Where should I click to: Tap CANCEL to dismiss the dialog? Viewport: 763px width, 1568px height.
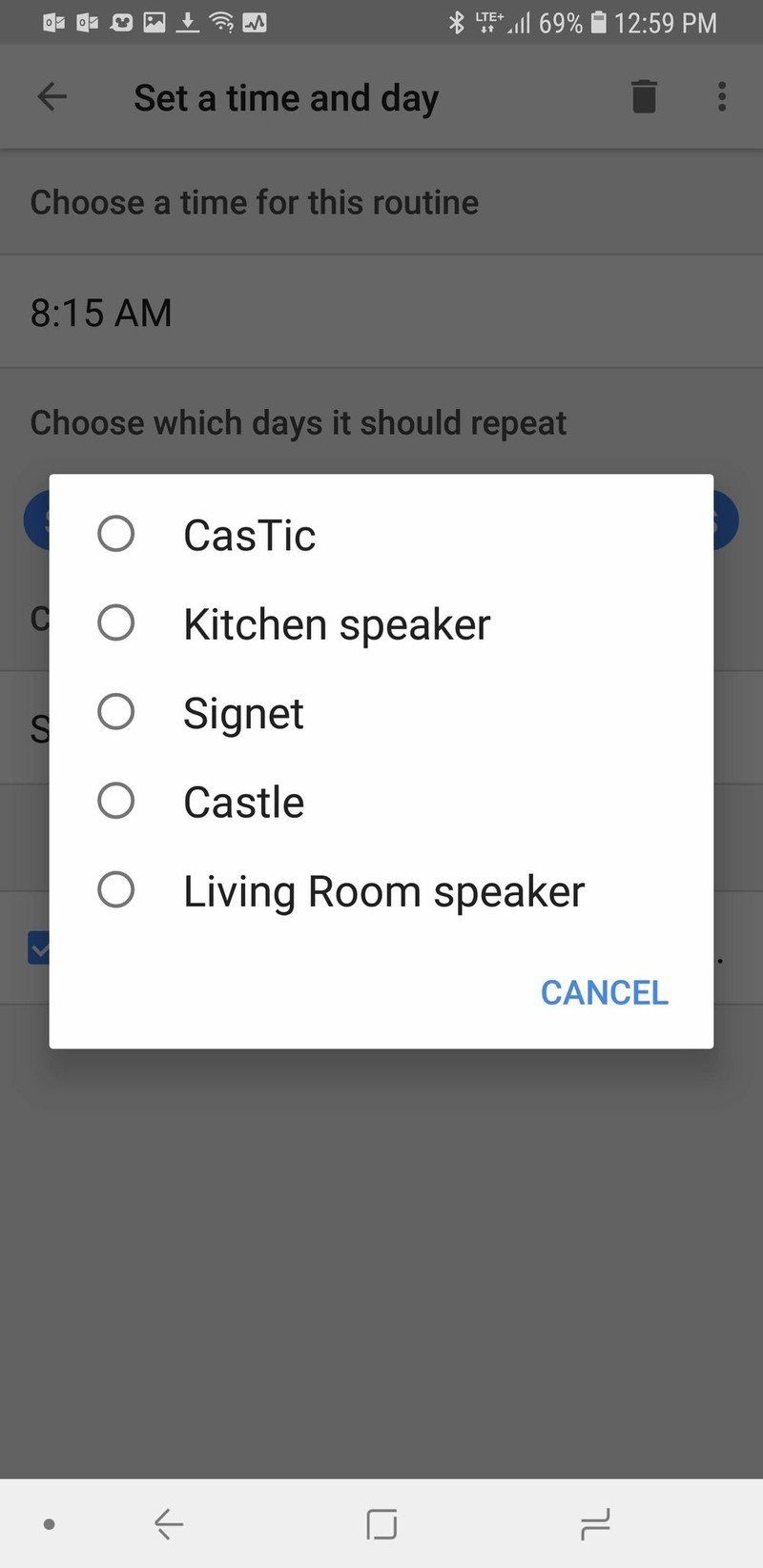(604, 992)
